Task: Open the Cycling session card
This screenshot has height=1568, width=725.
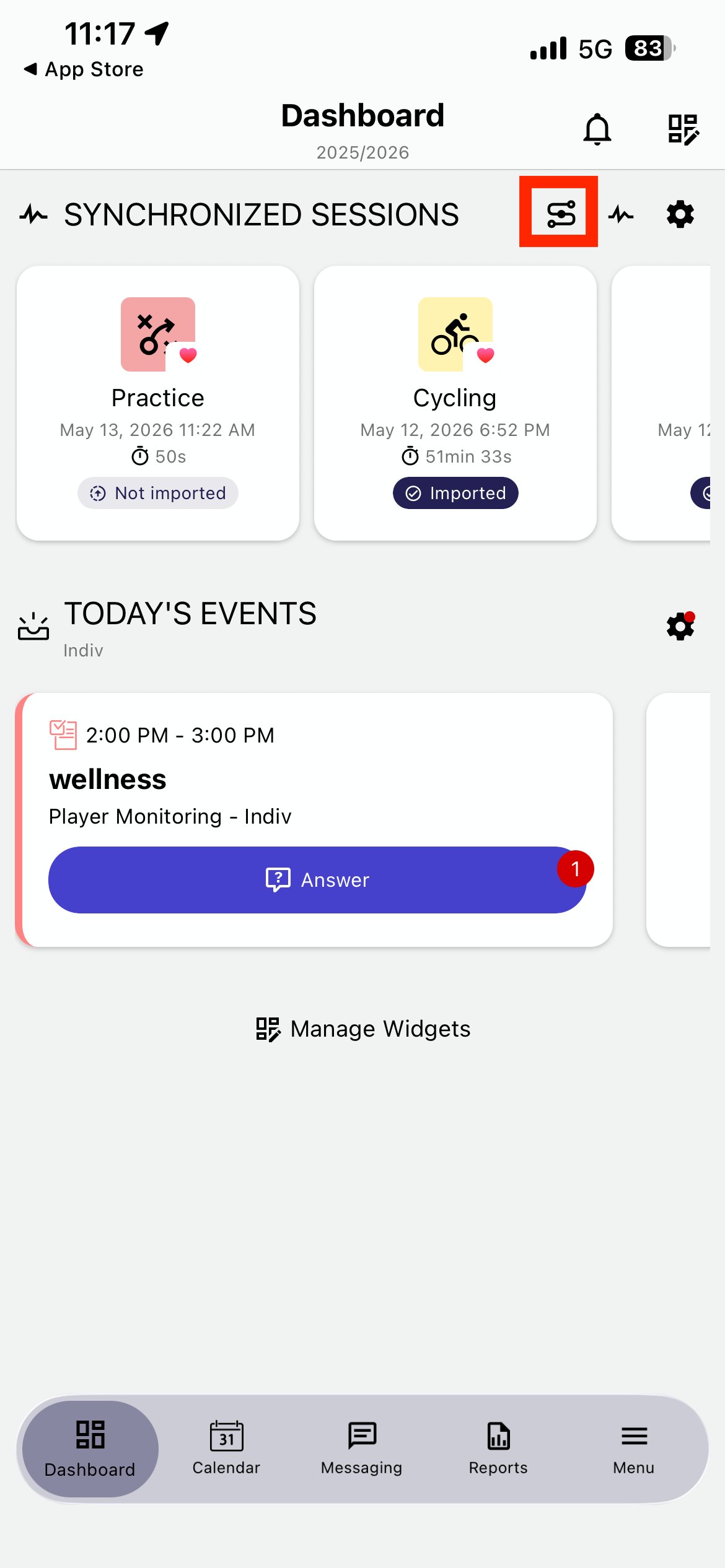Action: click(x=455, y=403)
